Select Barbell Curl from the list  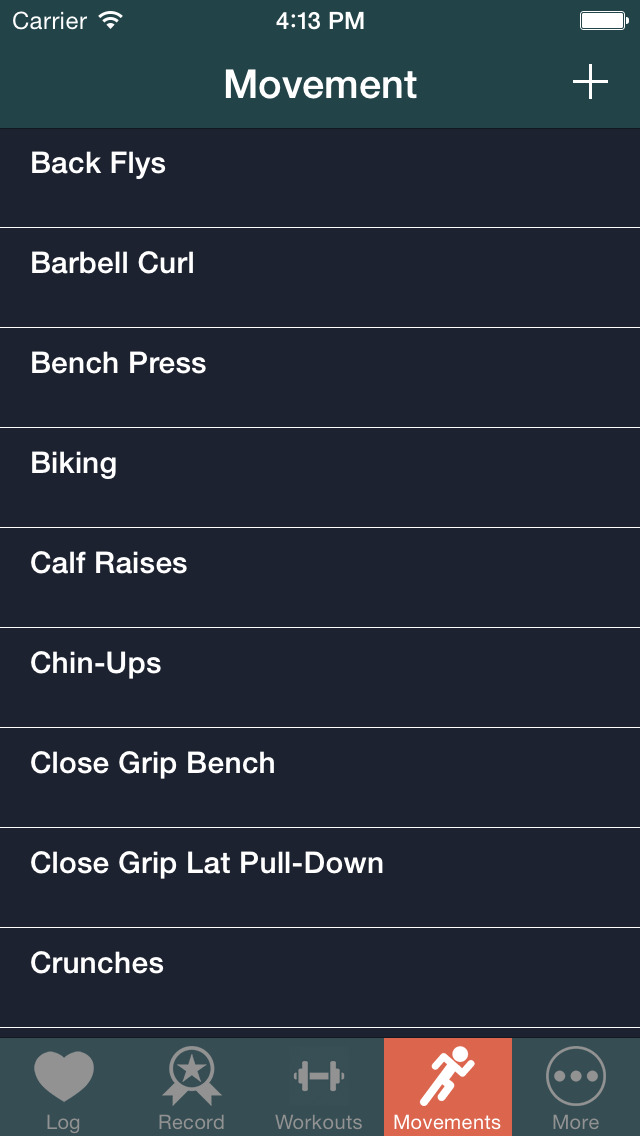320,277
